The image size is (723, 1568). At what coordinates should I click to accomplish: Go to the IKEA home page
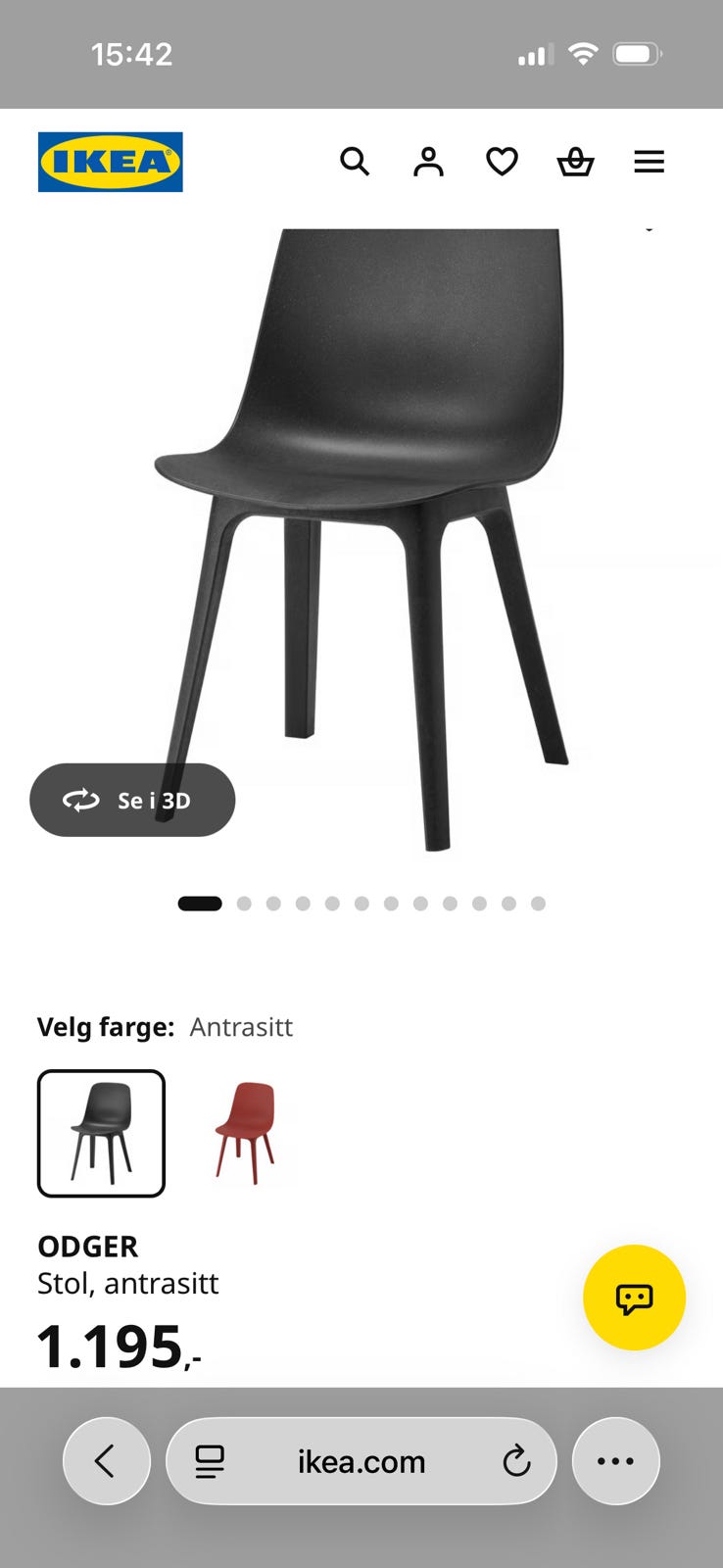point(111,162)
